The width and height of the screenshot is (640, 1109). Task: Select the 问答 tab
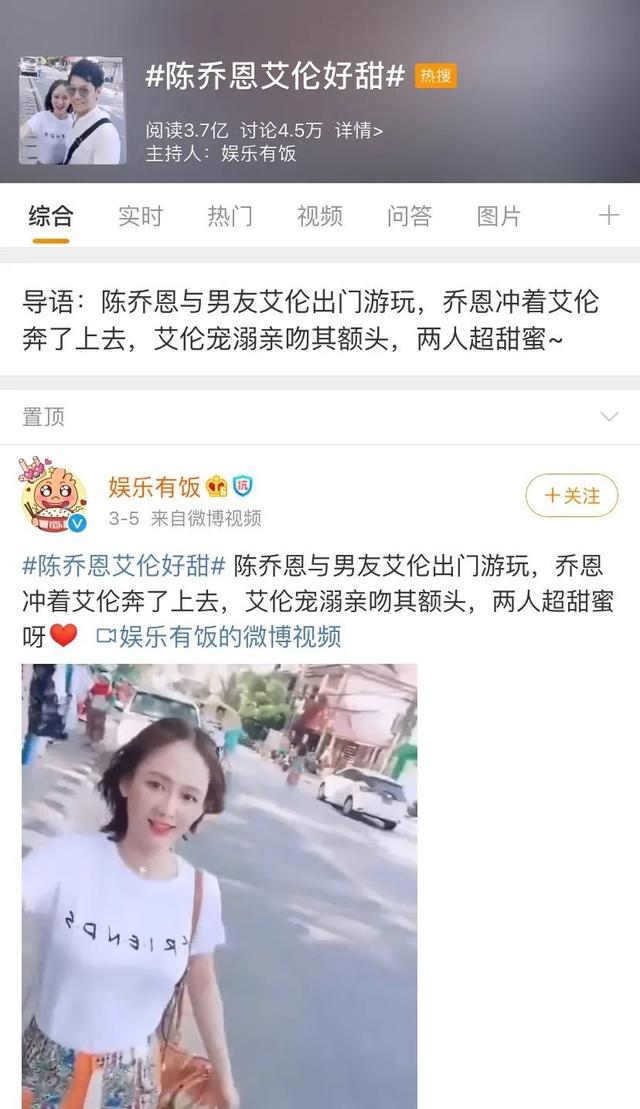410,216
